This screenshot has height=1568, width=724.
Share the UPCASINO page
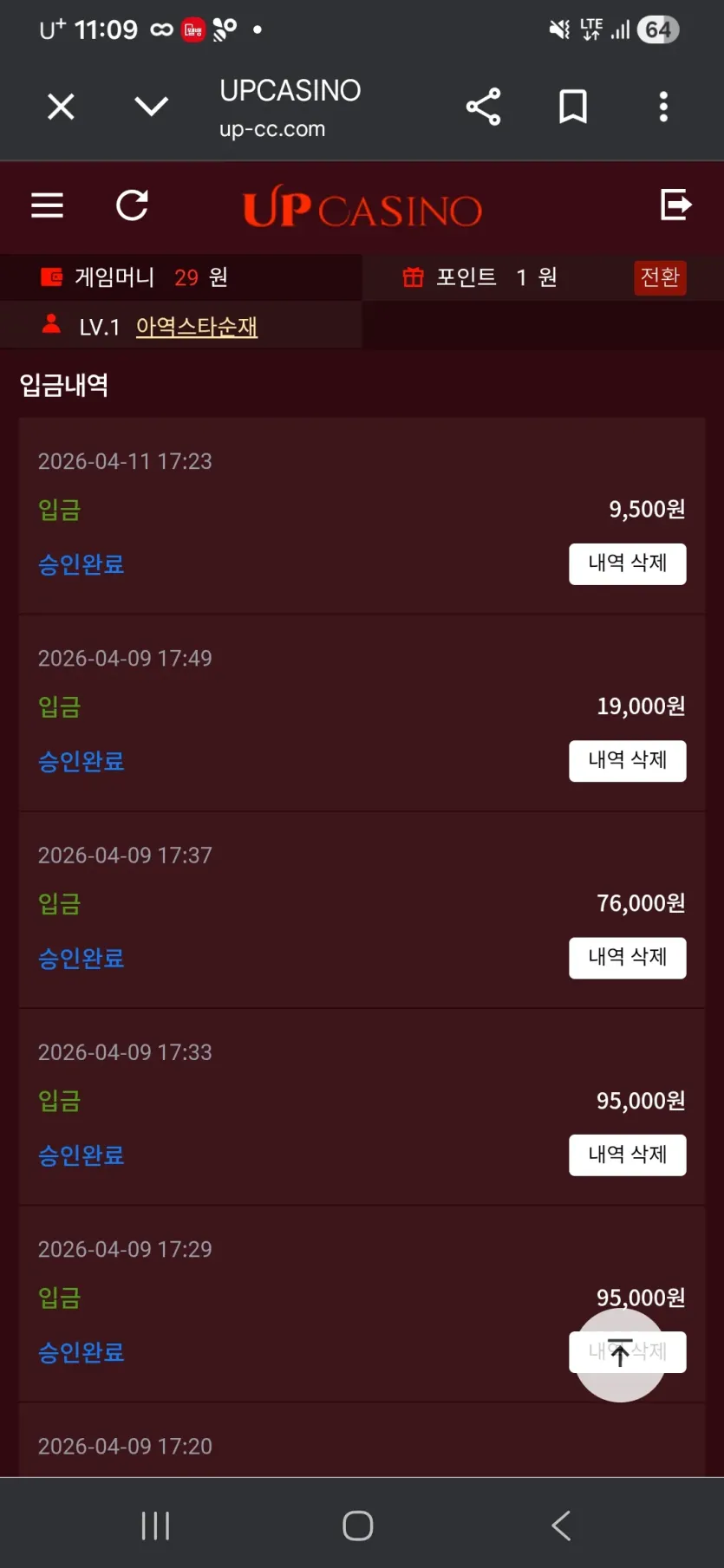point(483,107)
